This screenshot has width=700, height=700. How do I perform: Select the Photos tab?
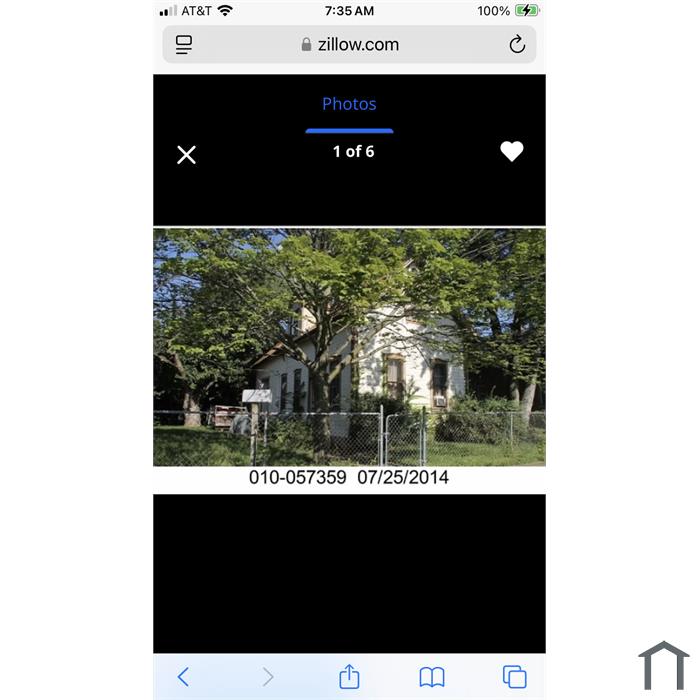click(x=349, y=104)
